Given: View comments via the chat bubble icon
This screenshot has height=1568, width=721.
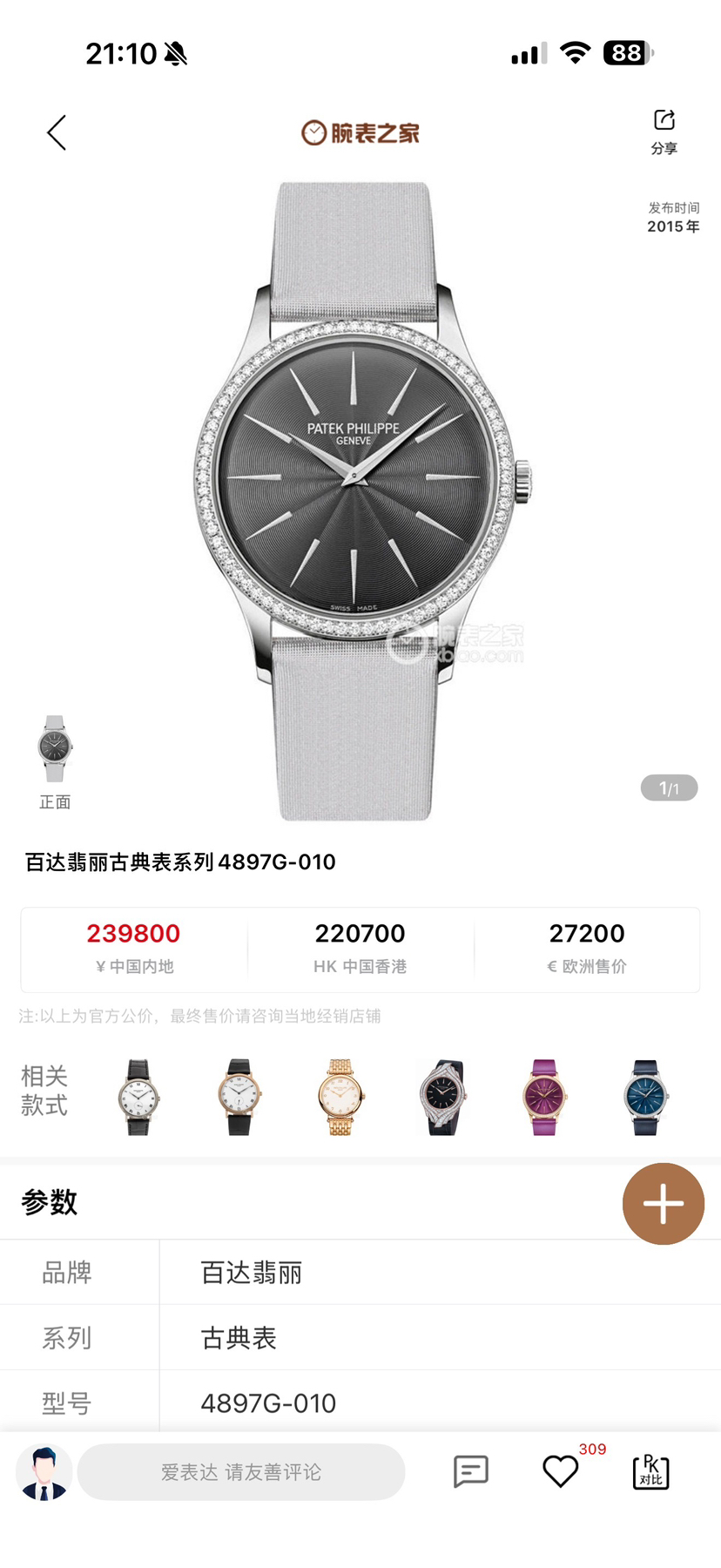Looking at the screenshot, I should pos(470,1471).
